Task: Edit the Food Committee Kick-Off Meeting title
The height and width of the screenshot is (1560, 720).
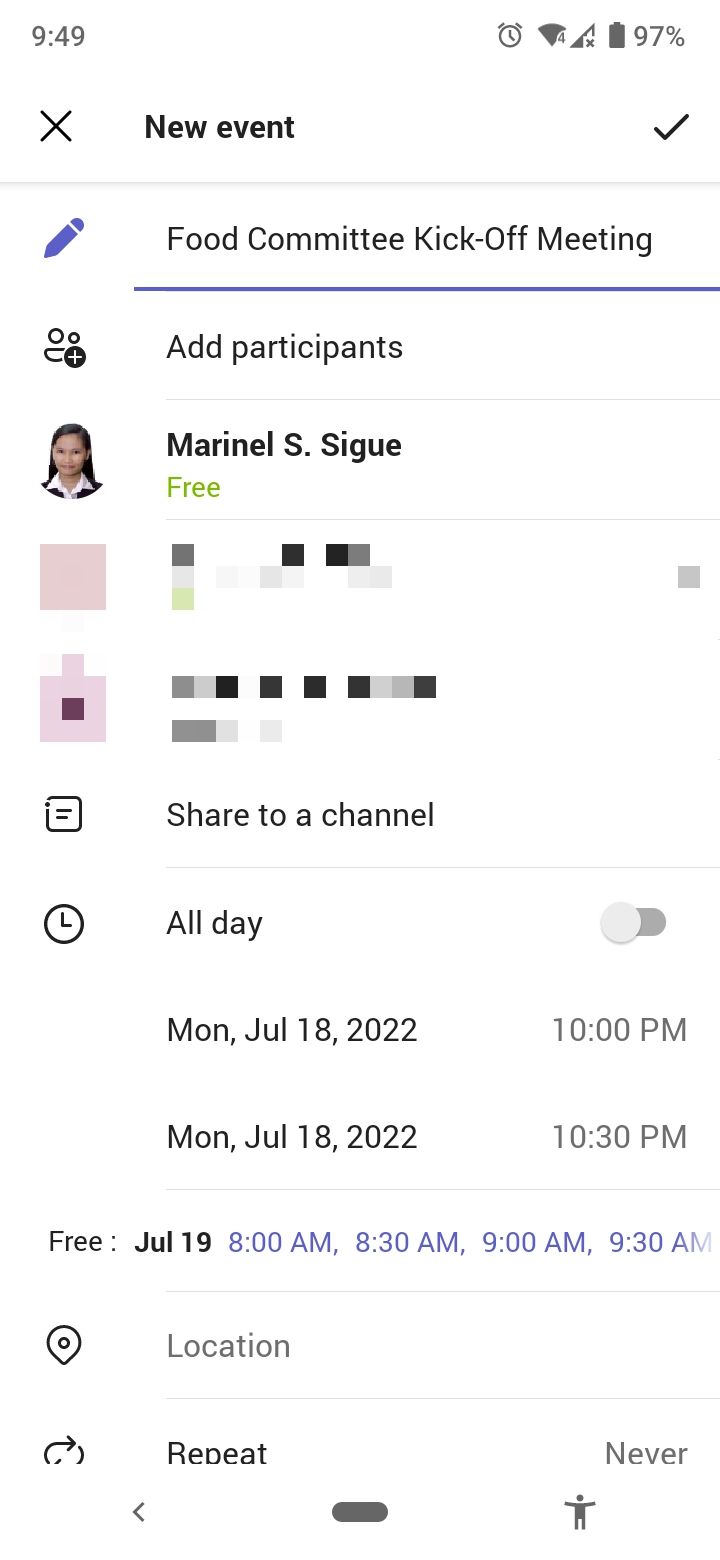Action: coord(409,240)
